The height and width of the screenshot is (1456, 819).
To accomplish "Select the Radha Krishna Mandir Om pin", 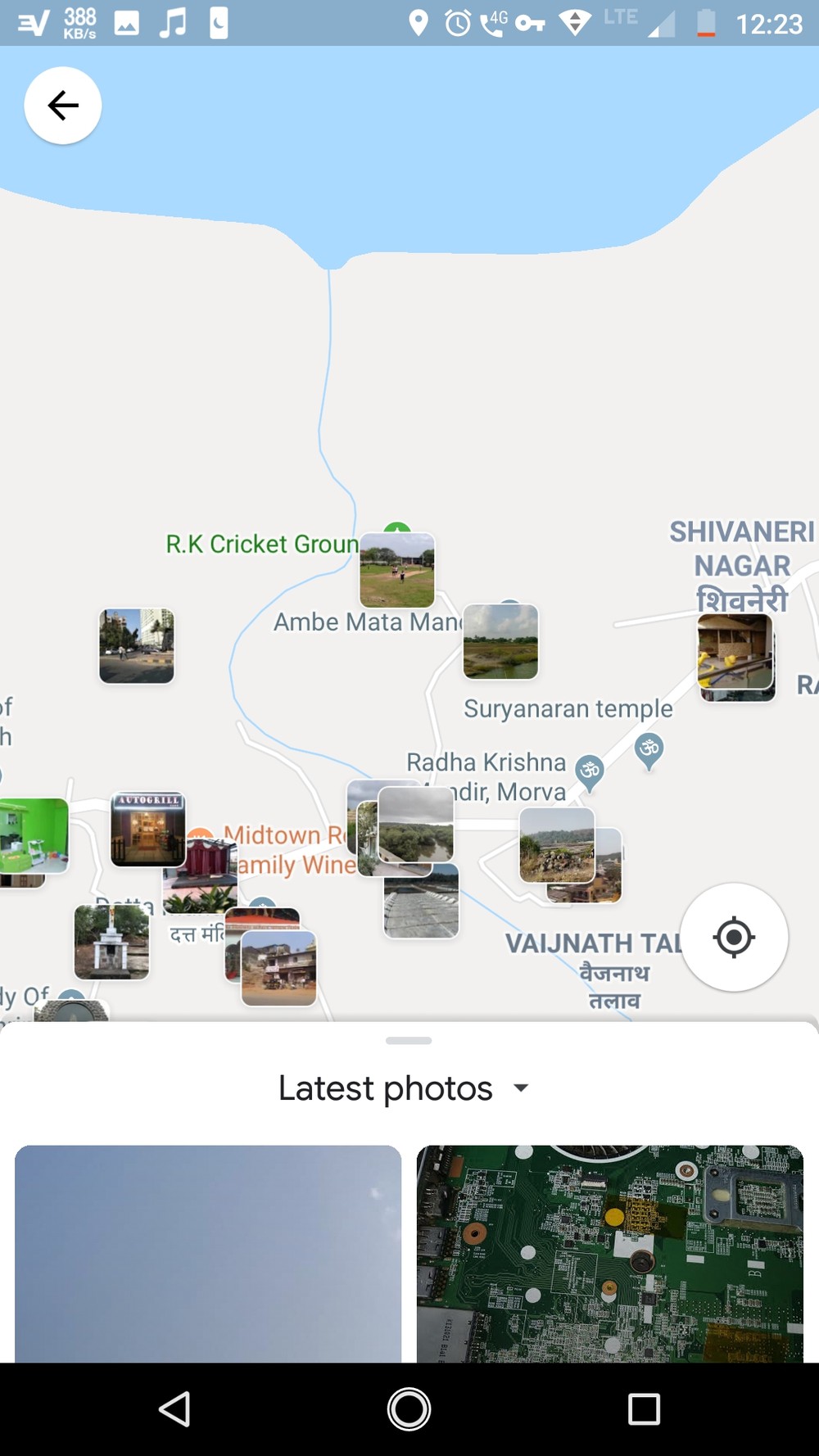I will (590, 772).
